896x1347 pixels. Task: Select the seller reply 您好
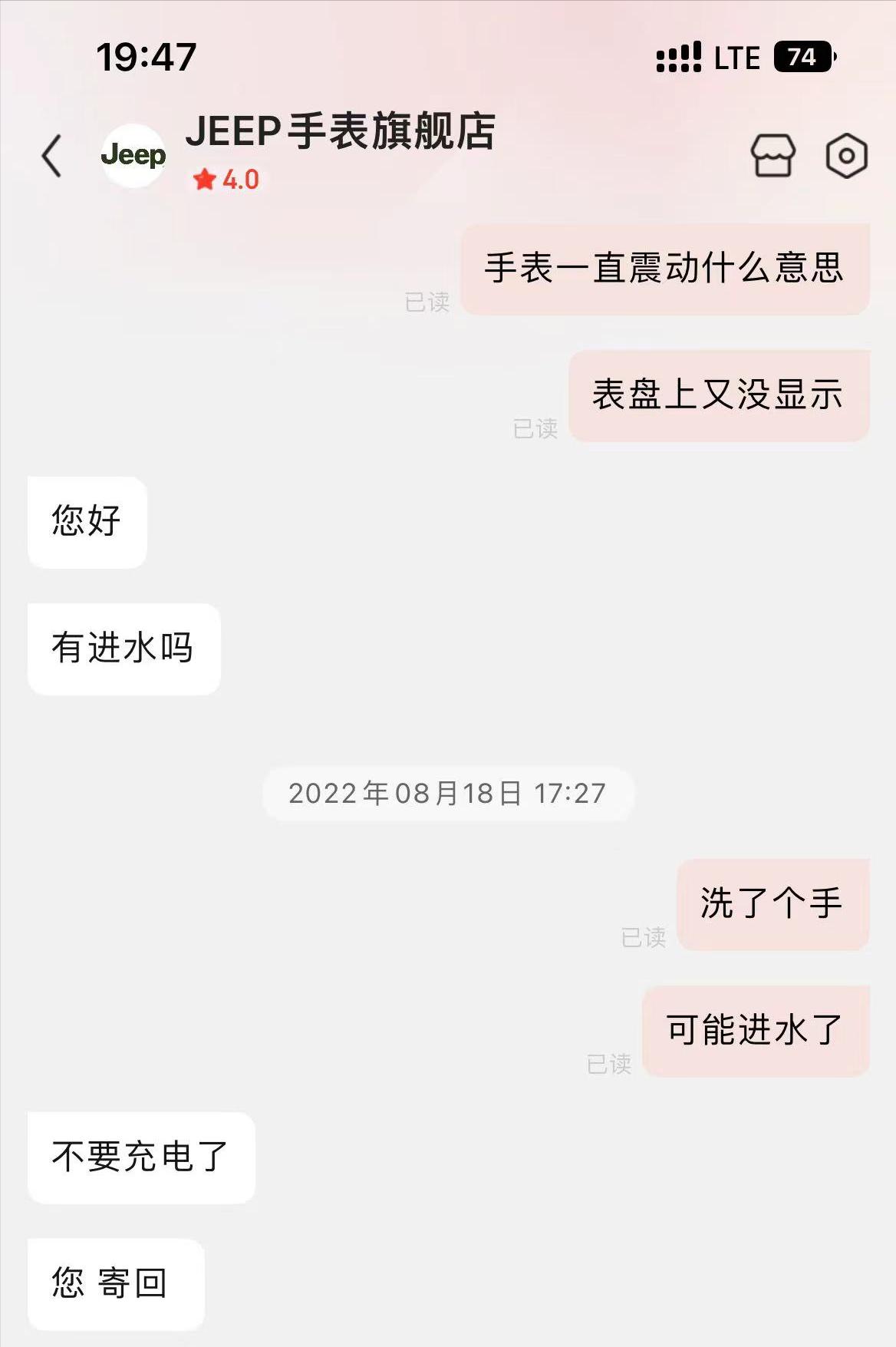(x=86, y=521)
